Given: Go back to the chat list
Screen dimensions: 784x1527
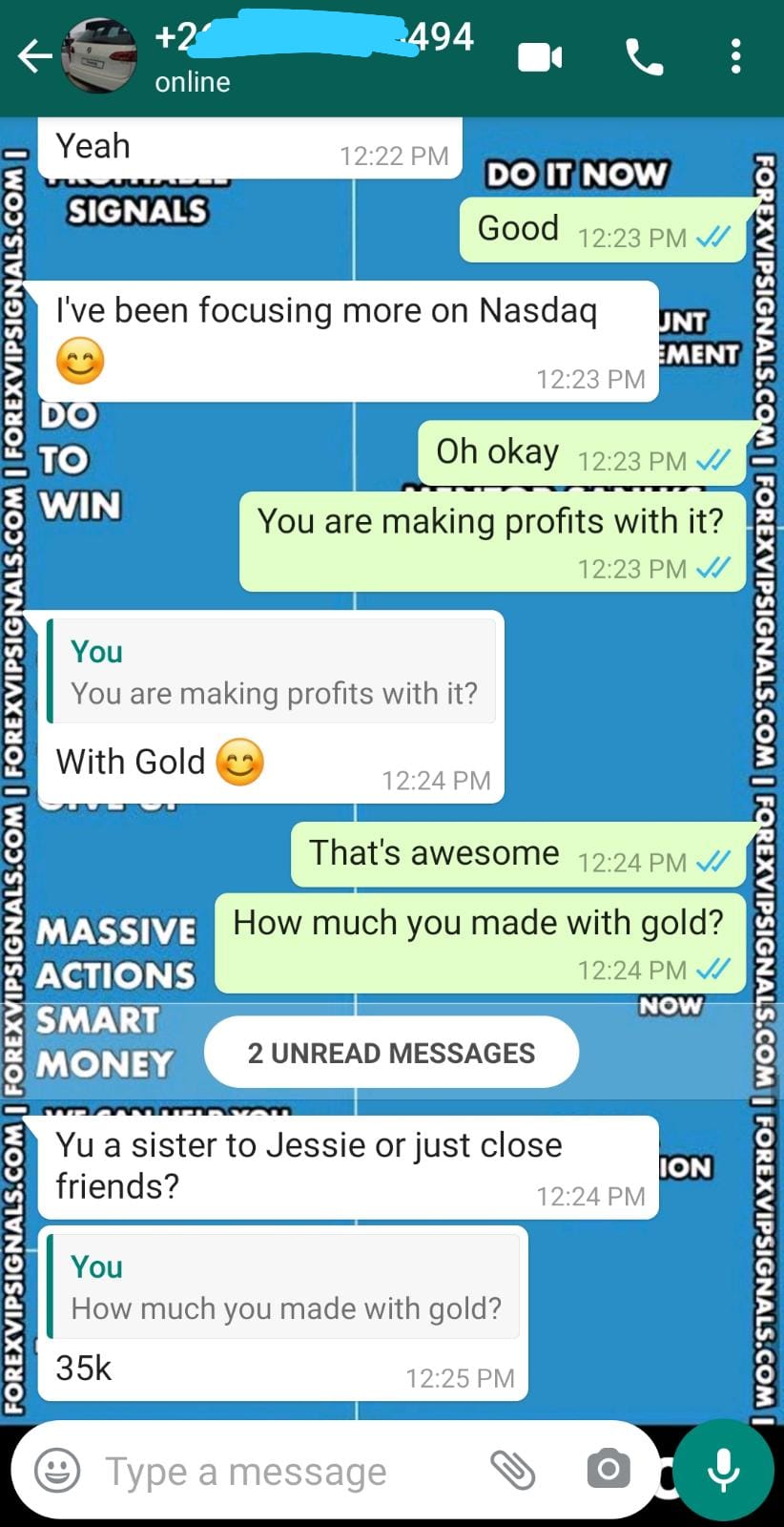Looking at the screenshot, I should (34, 57).
